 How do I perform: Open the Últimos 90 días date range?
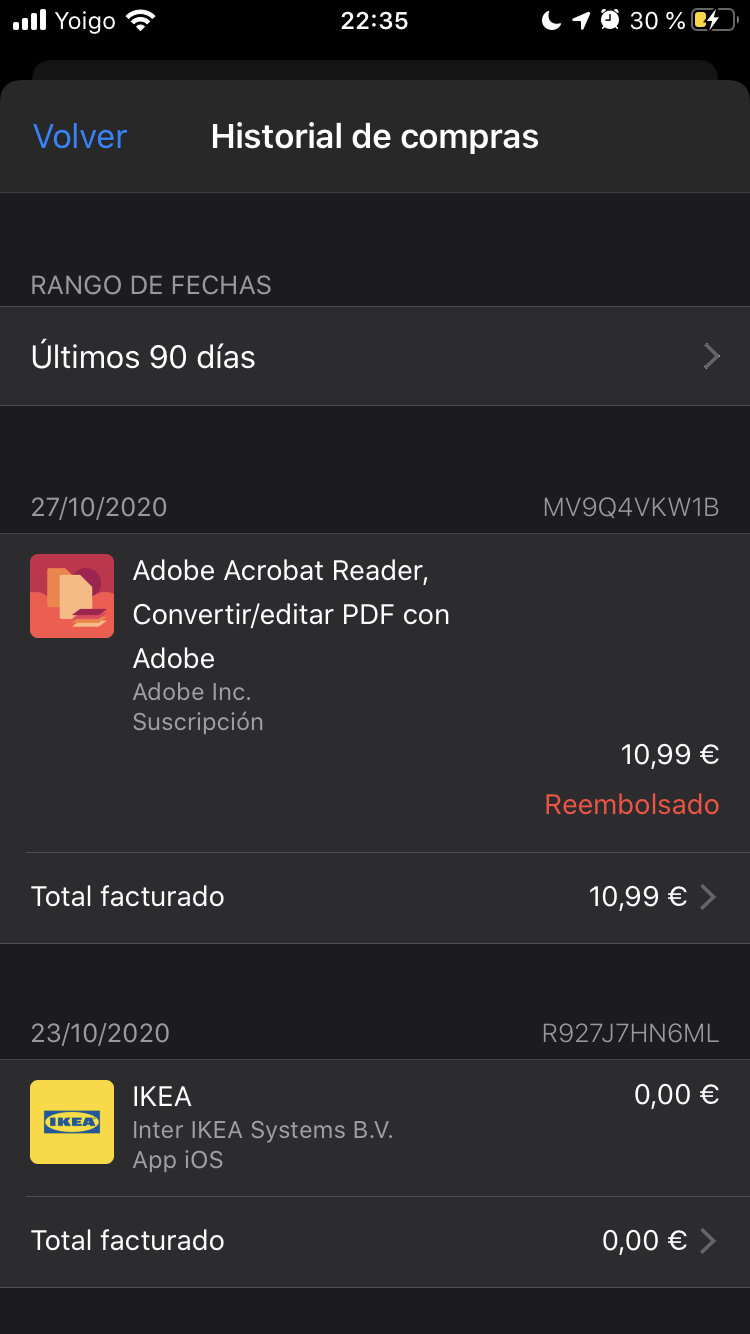tap(375, 356)
